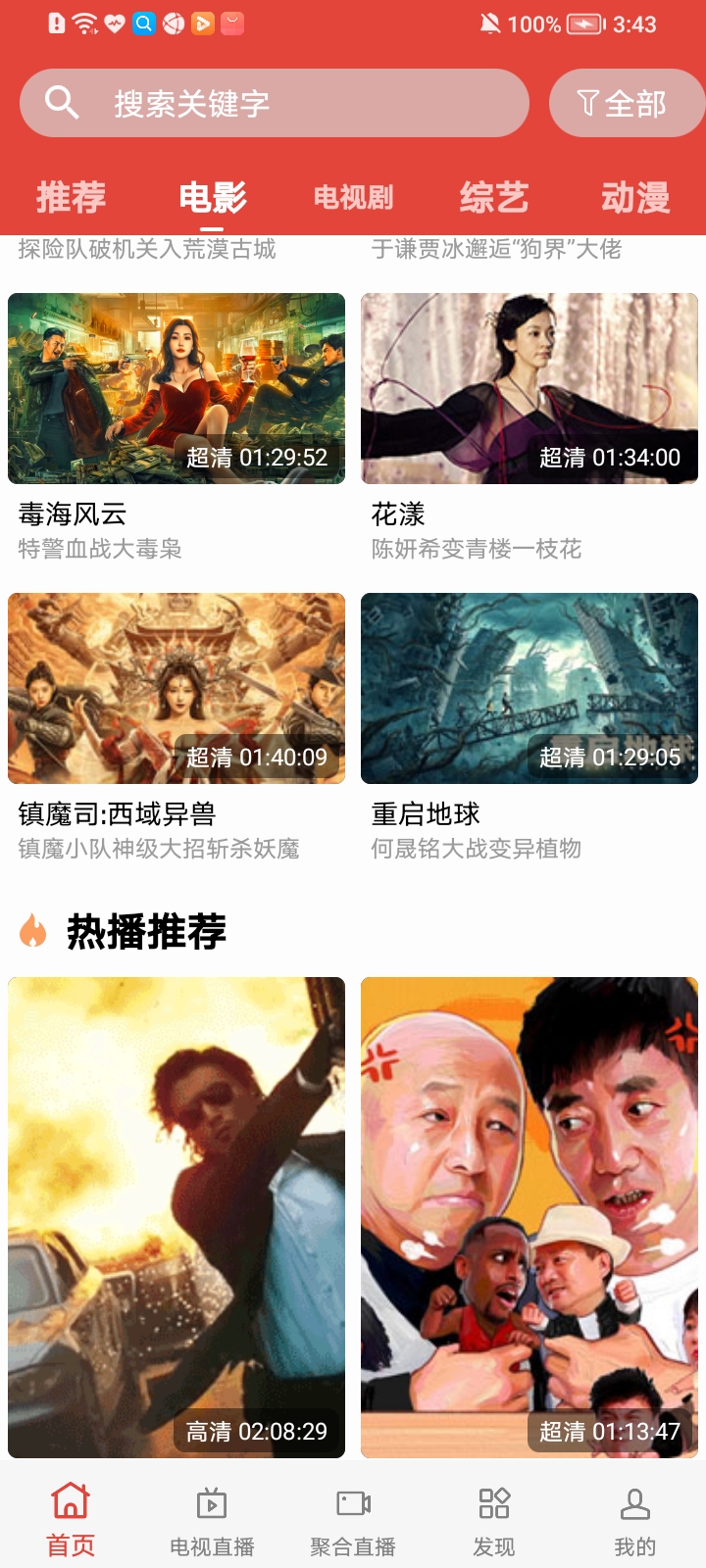Screen dimensions: 706x1568
Task: Open 发现 via the grid icon
Action: pos(493,1501)
